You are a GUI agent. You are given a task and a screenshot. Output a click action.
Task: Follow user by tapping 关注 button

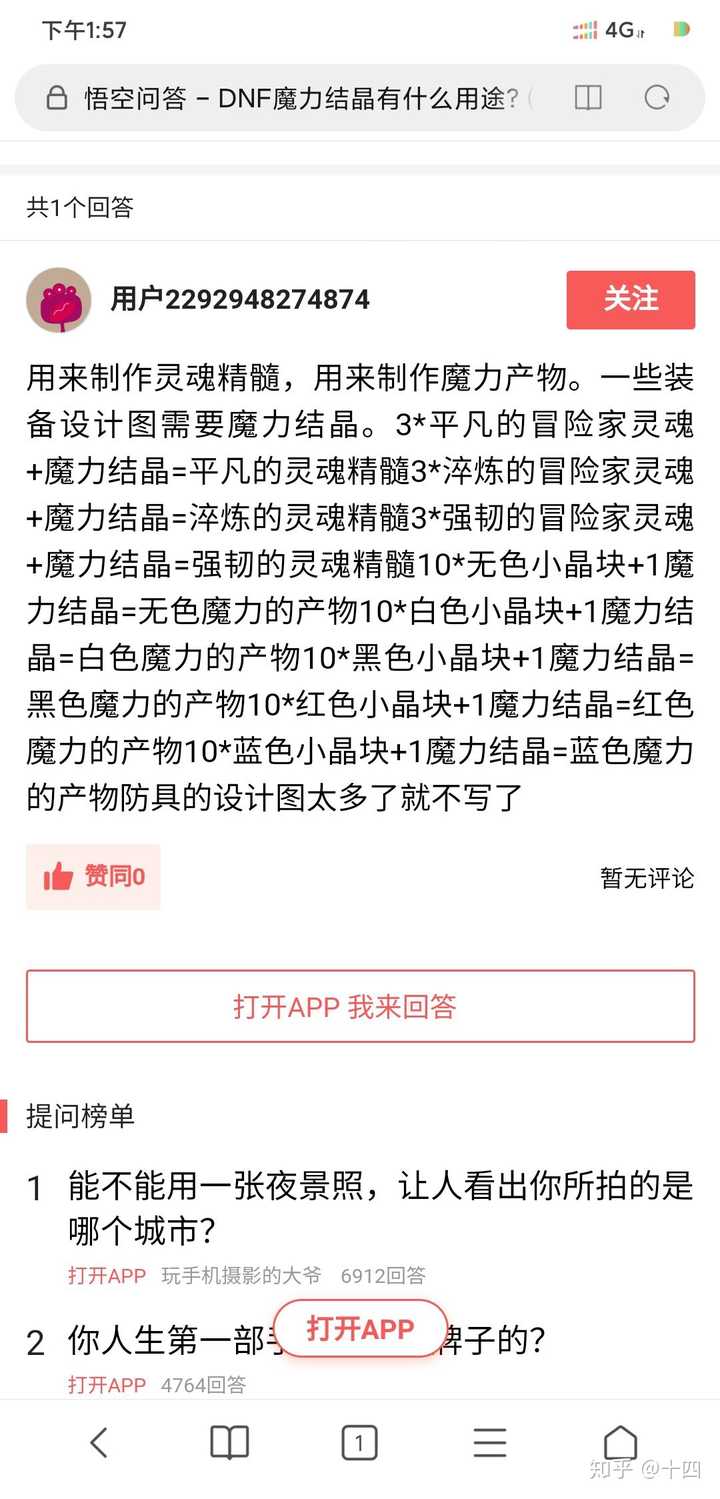[630, 299]
